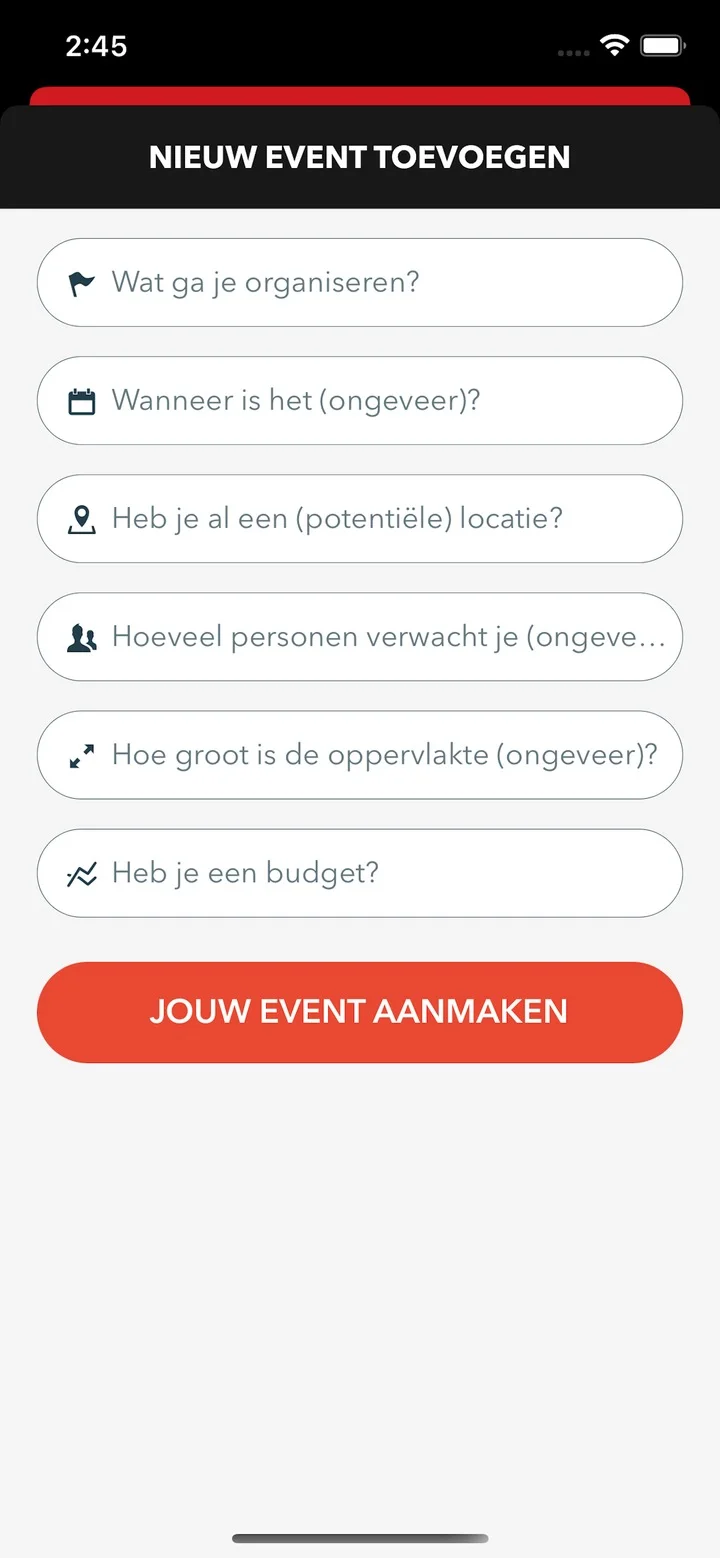This screenshot has height=1558, width=720.
Task: Click the location pin icon in the locatie field
Action: pos(84,518)
